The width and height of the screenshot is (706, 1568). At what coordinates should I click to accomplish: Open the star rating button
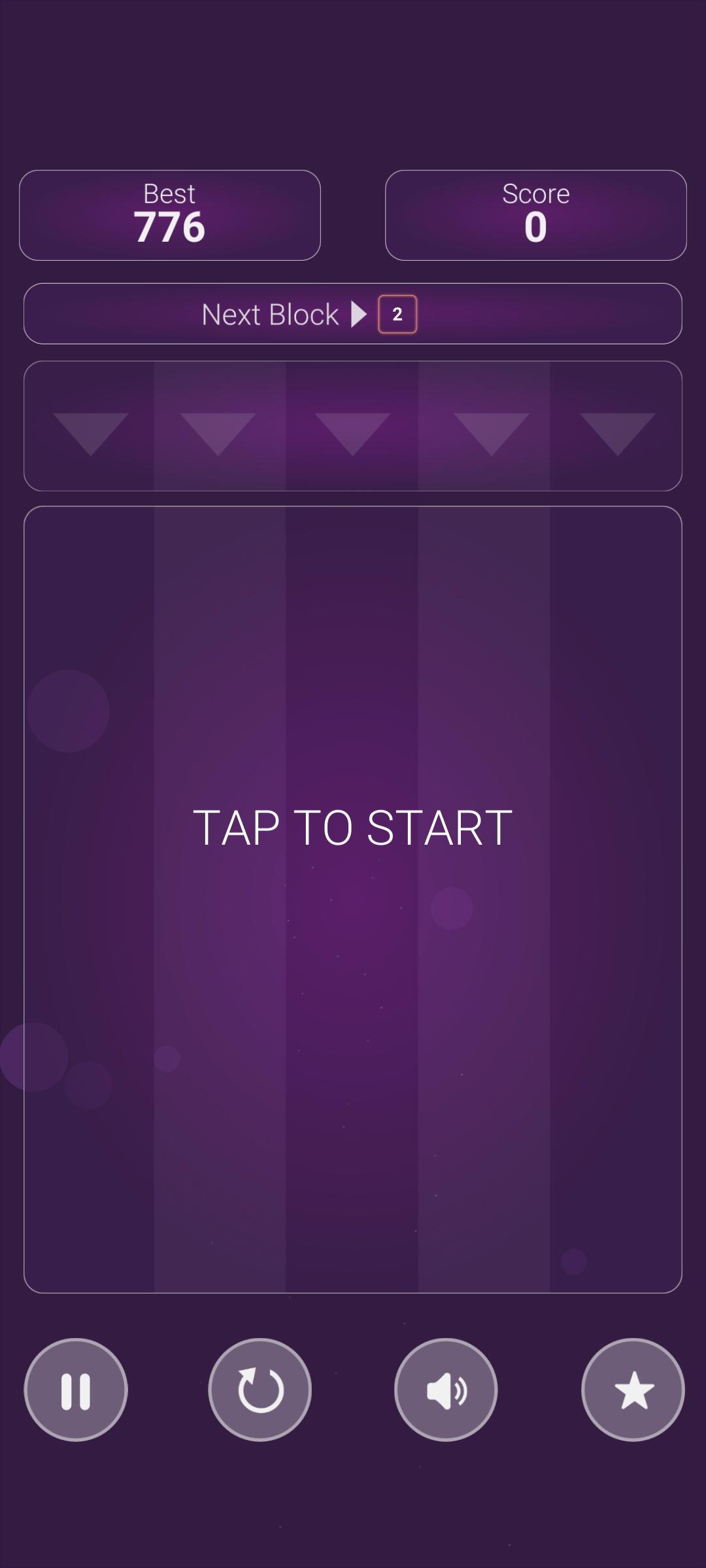pyautogui.click(x=633, y=1390)
